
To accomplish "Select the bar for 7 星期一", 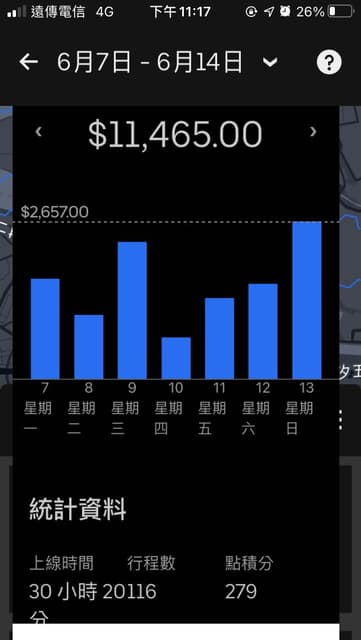I will [45, 329].
